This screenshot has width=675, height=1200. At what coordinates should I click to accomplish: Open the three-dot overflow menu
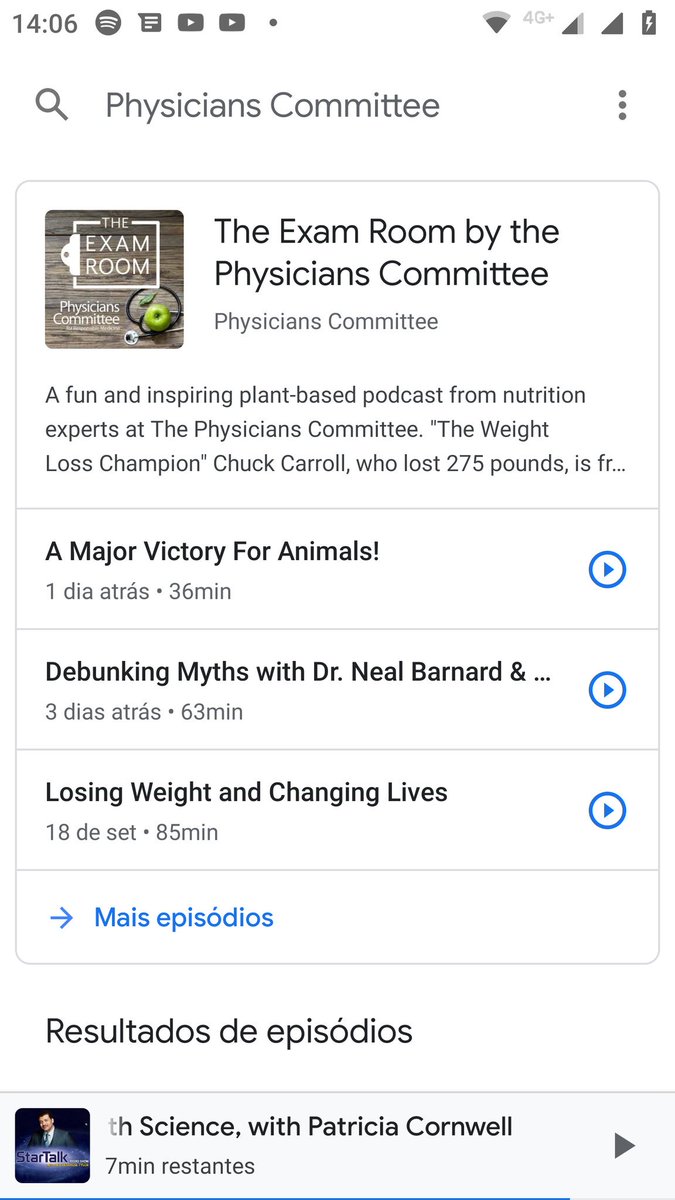click(622, 105)
